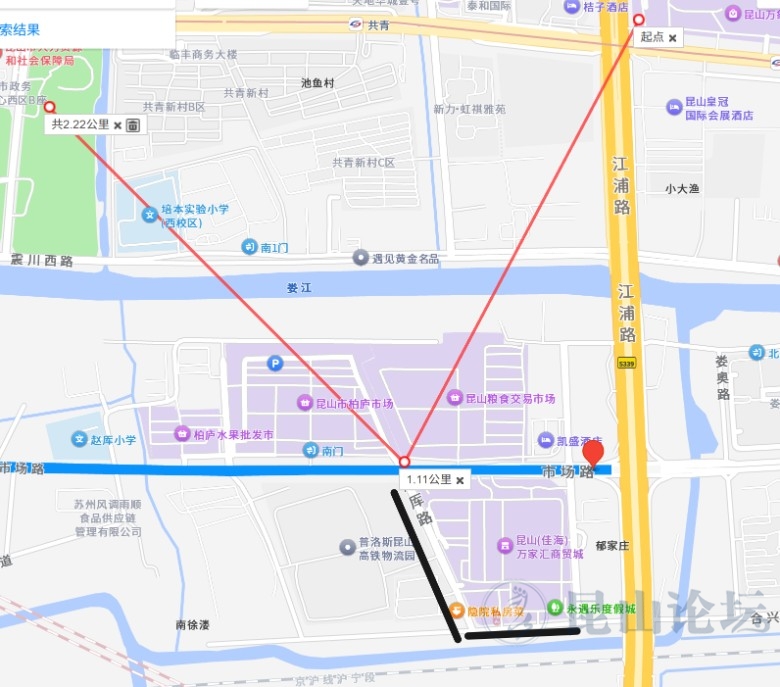Open the 凯盛酒店 hotel marker
Screen dimensions: 780x687
click(545, 440)
